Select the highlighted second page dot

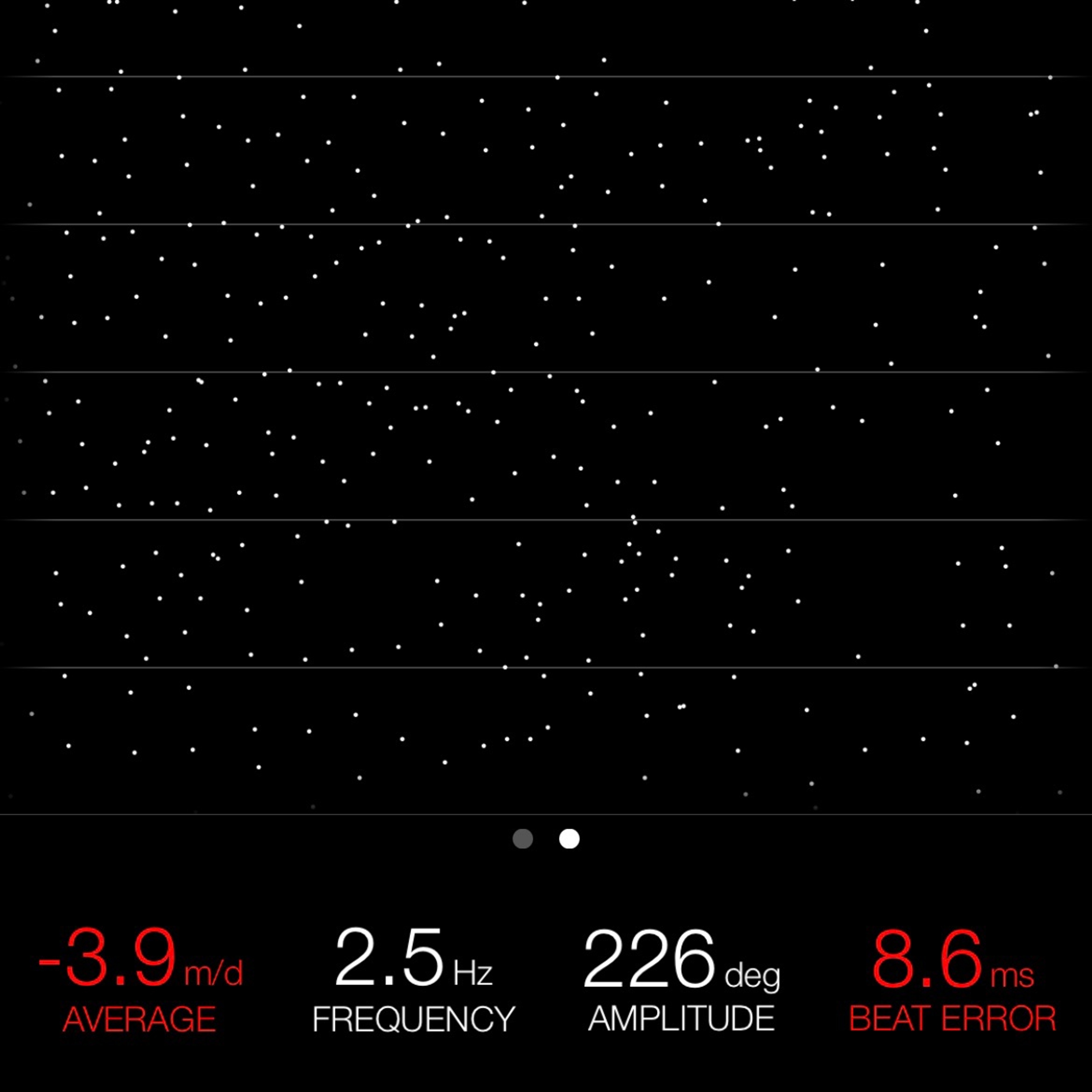(569, 839)
